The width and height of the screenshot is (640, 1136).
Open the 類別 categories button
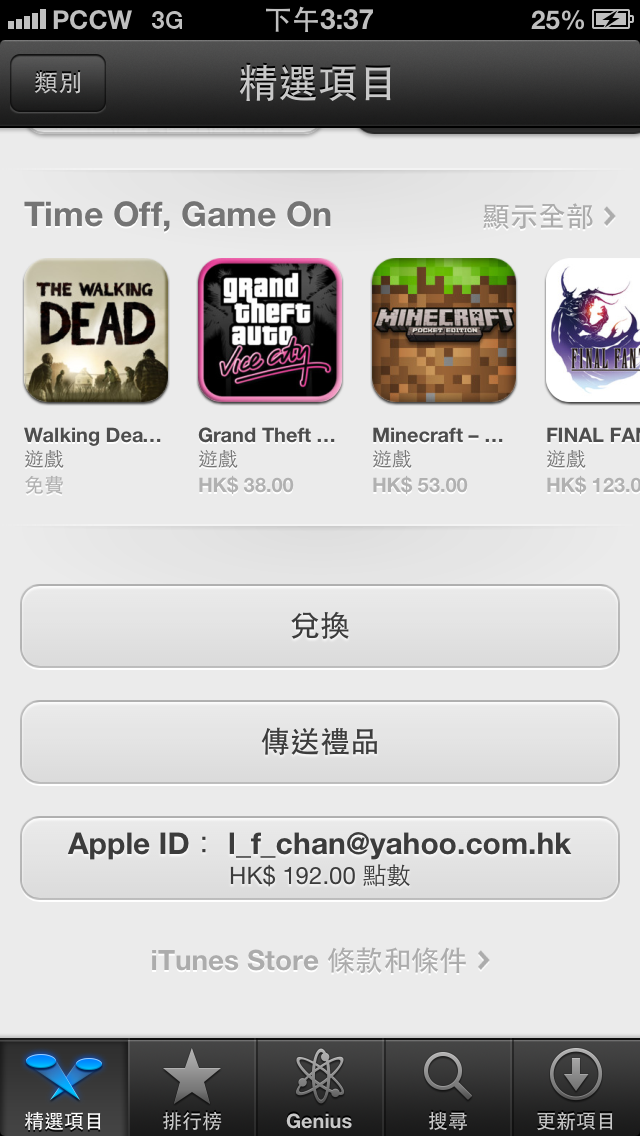58,83
